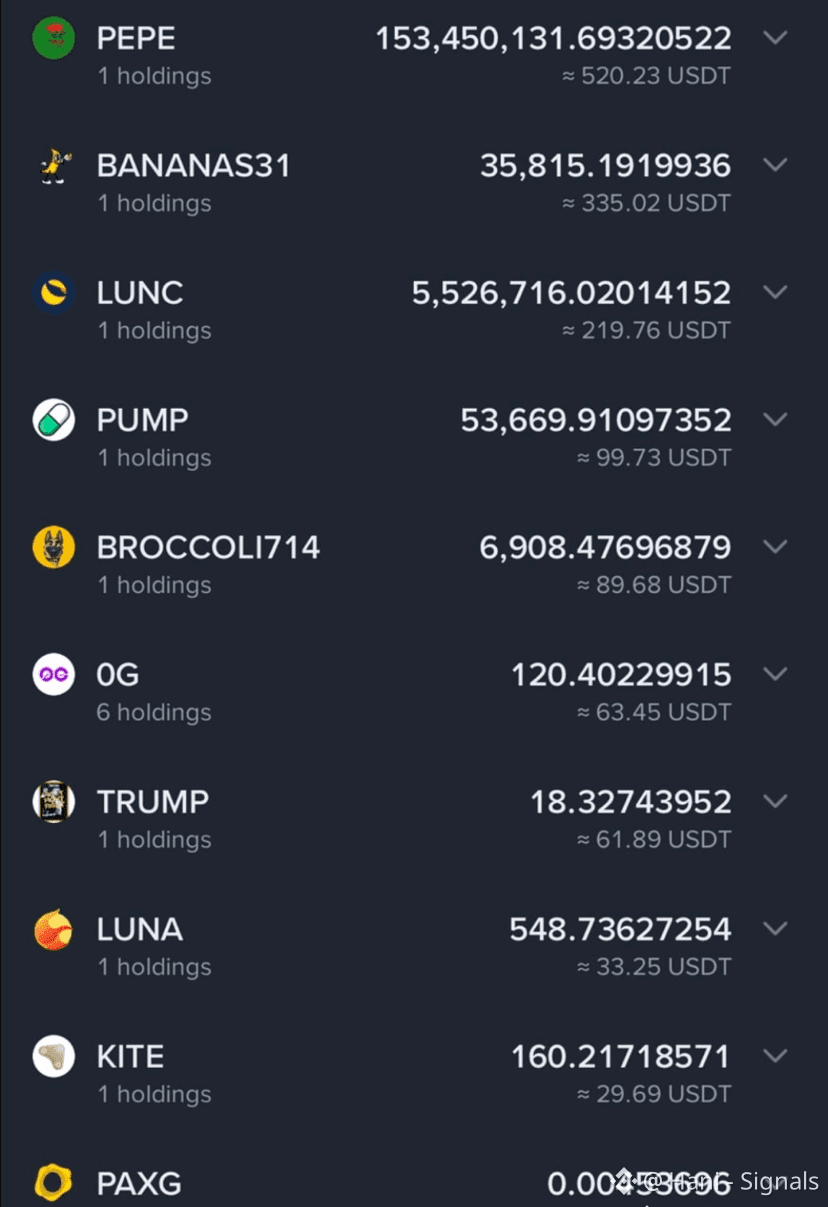
Task: Expand the BROCCOLI714 chevron
Action: coord(775,546)
